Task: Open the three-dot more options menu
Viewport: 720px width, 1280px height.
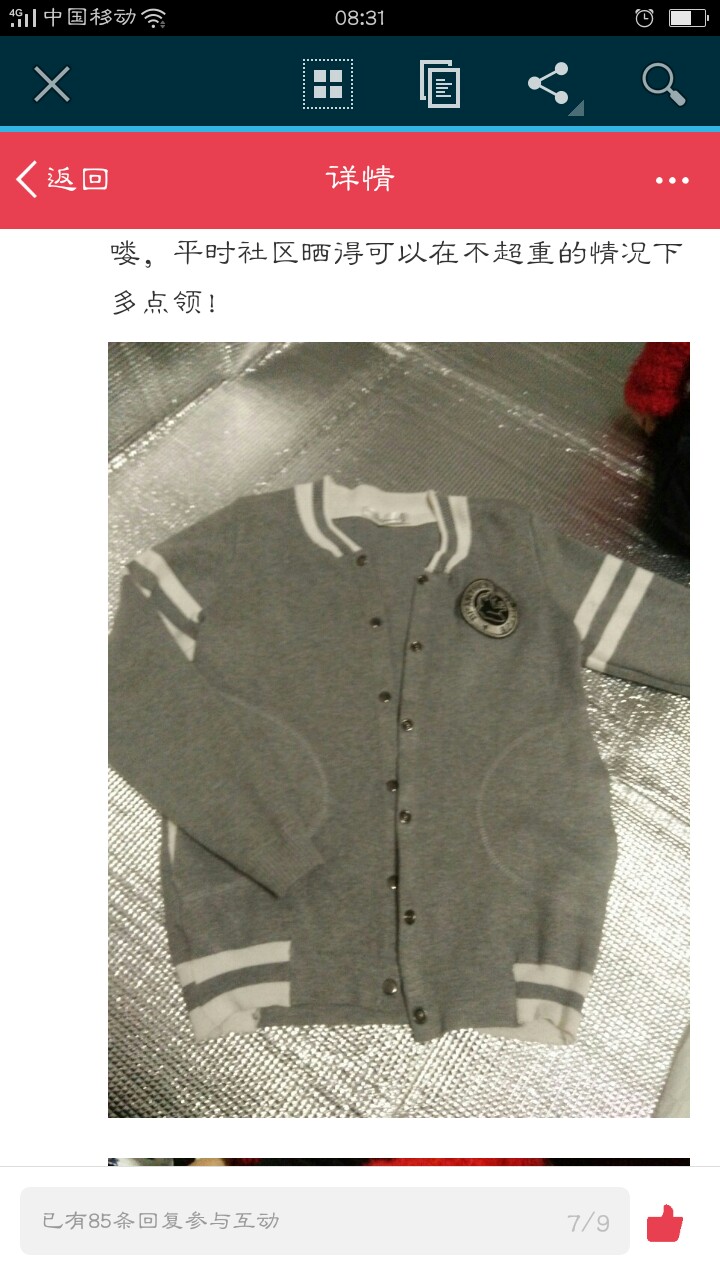Action: click(x=672, y=180)
